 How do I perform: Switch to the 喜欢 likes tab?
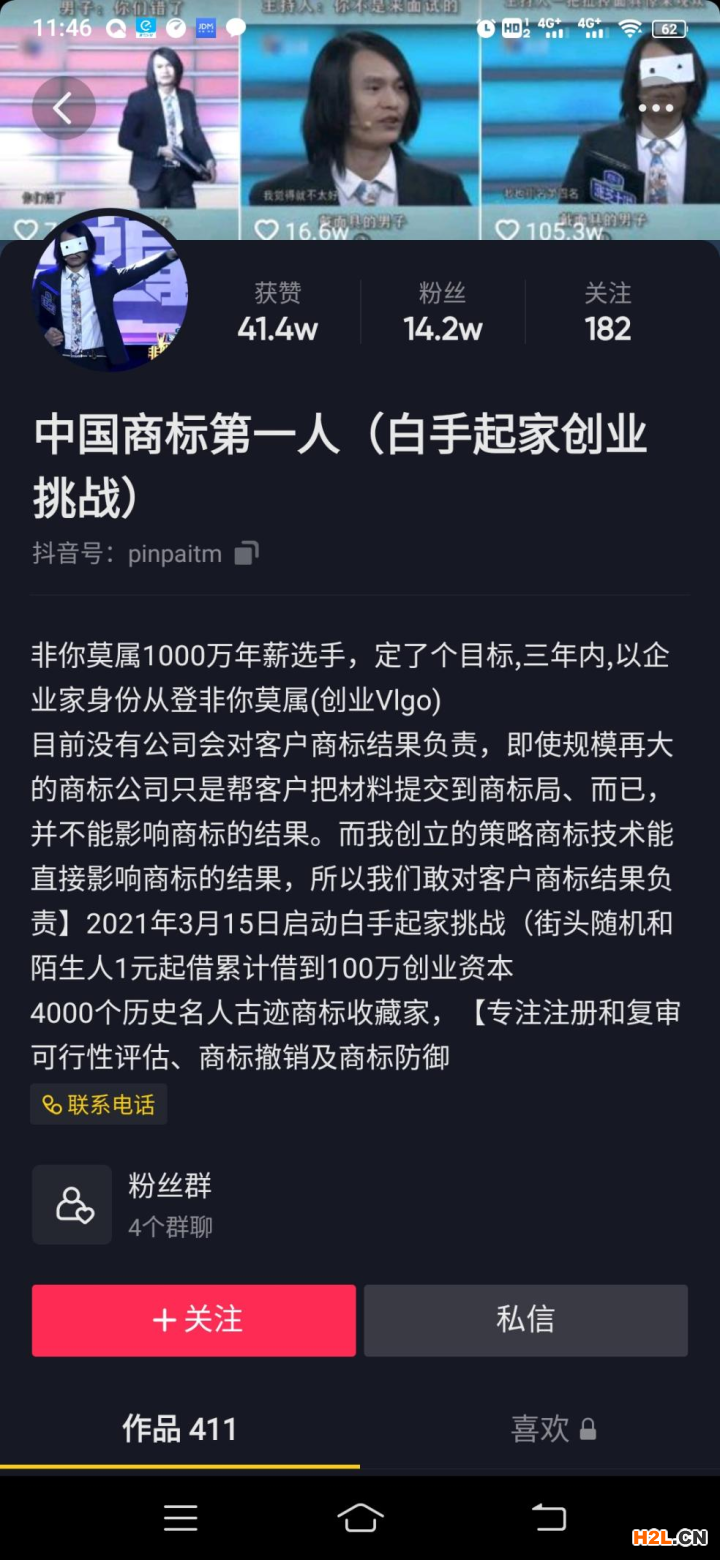tap(552, 1429)
